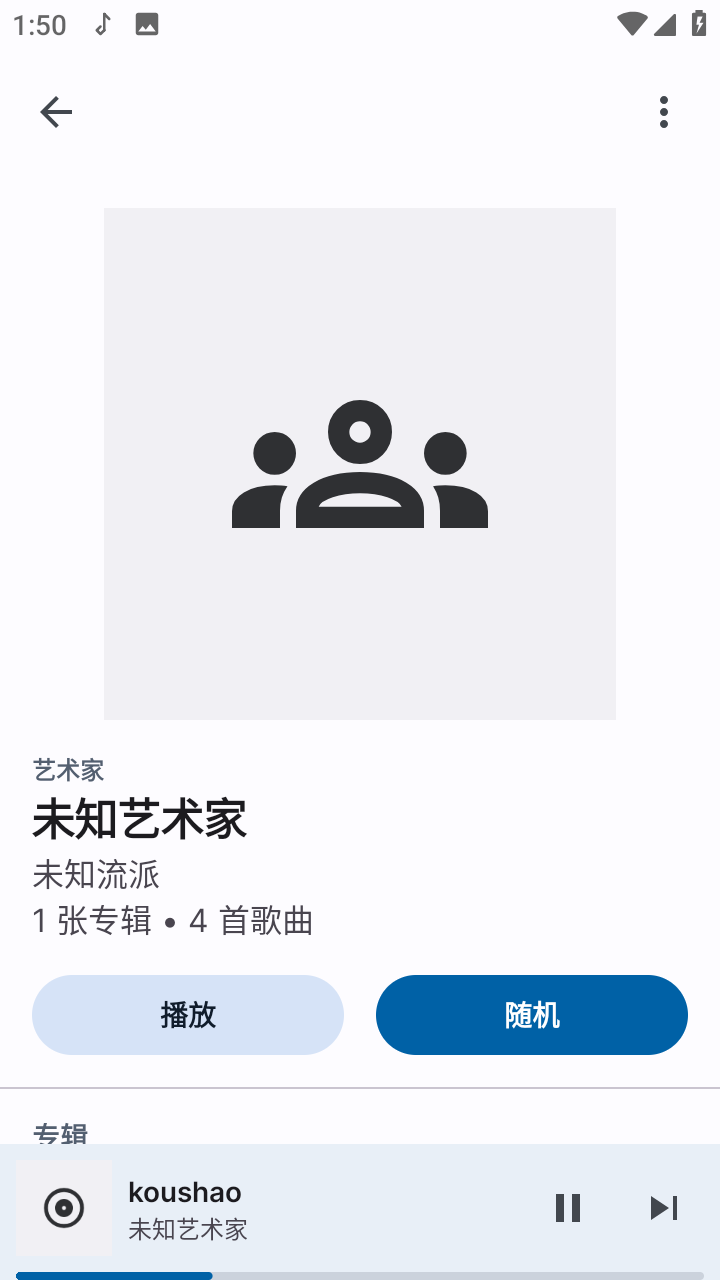This screenshot has width=720, height=1280.
Task: Tap the 随机 shuffle button
Action: point(531,1014)
